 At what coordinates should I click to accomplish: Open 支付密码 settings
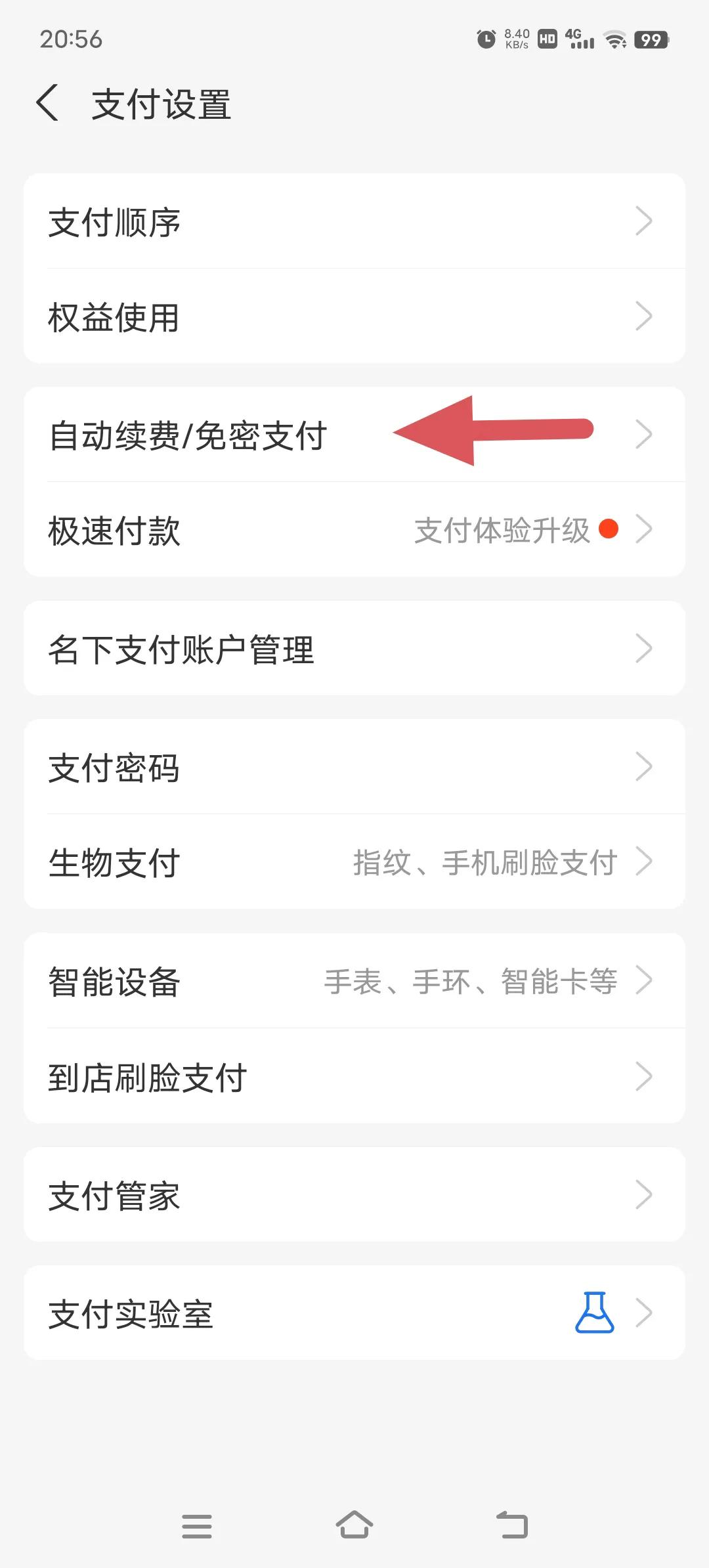click(x=354, y=767)
